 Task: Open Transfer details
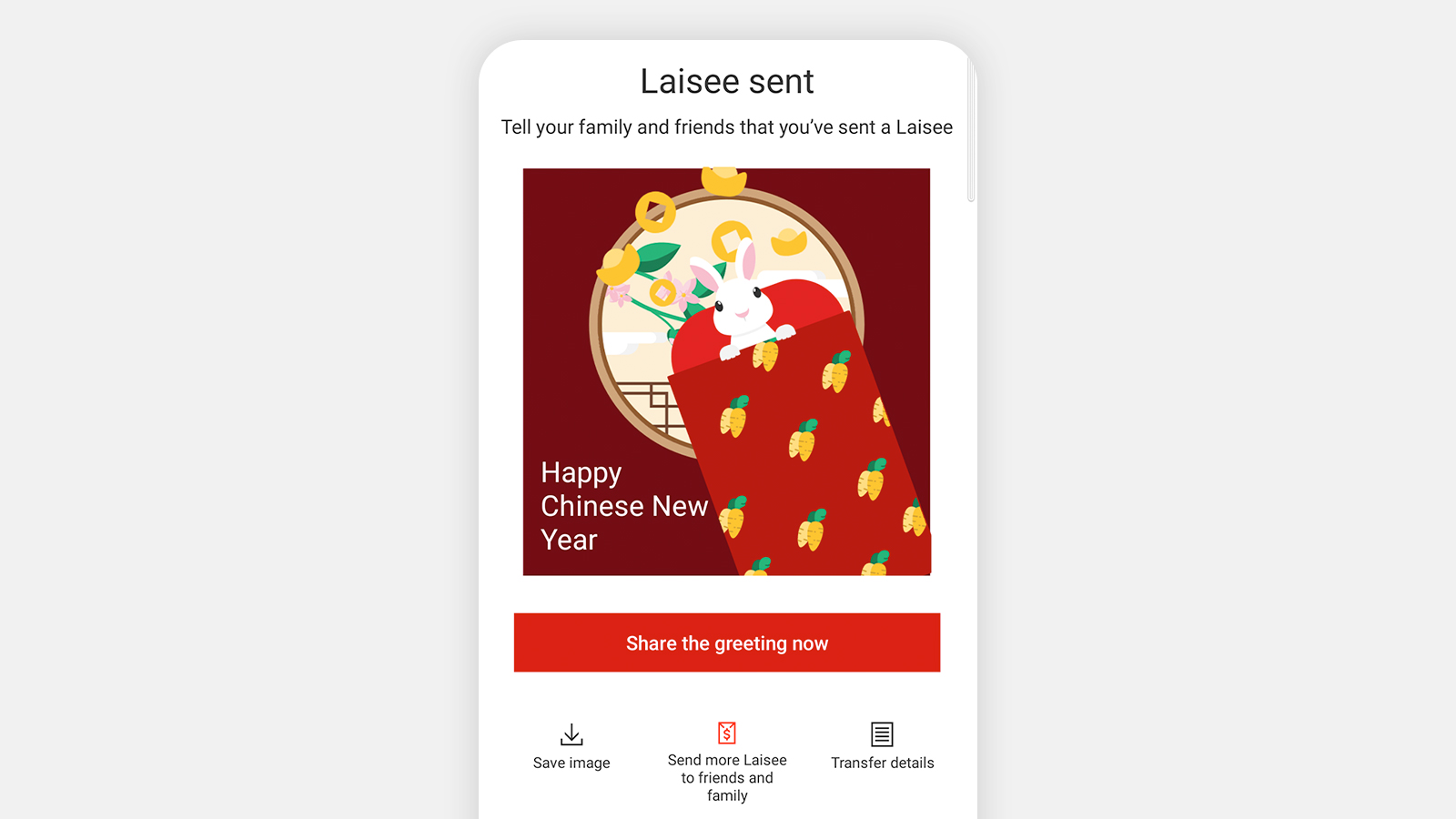882,746
